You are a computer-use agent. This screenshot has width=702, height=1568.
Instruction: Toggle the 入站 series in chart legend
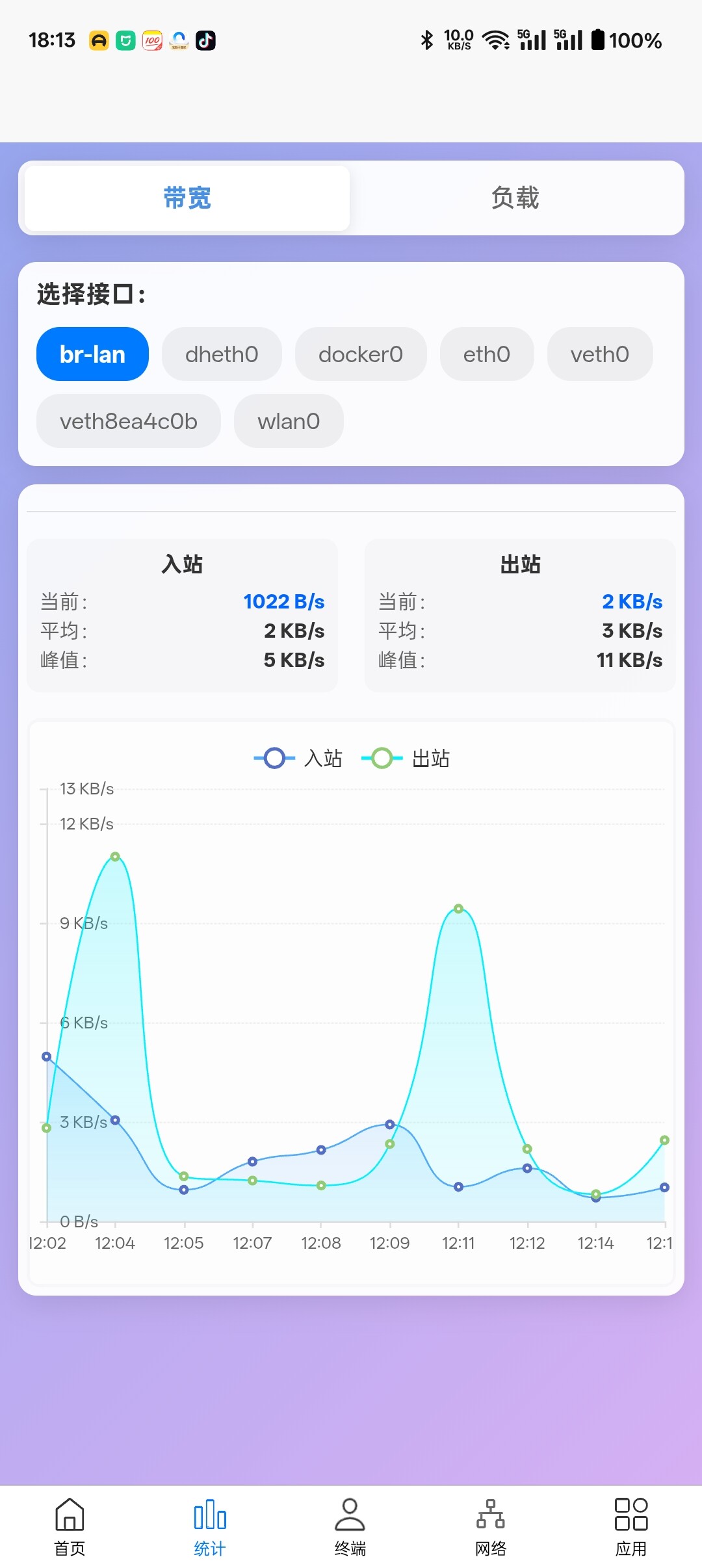298,758
